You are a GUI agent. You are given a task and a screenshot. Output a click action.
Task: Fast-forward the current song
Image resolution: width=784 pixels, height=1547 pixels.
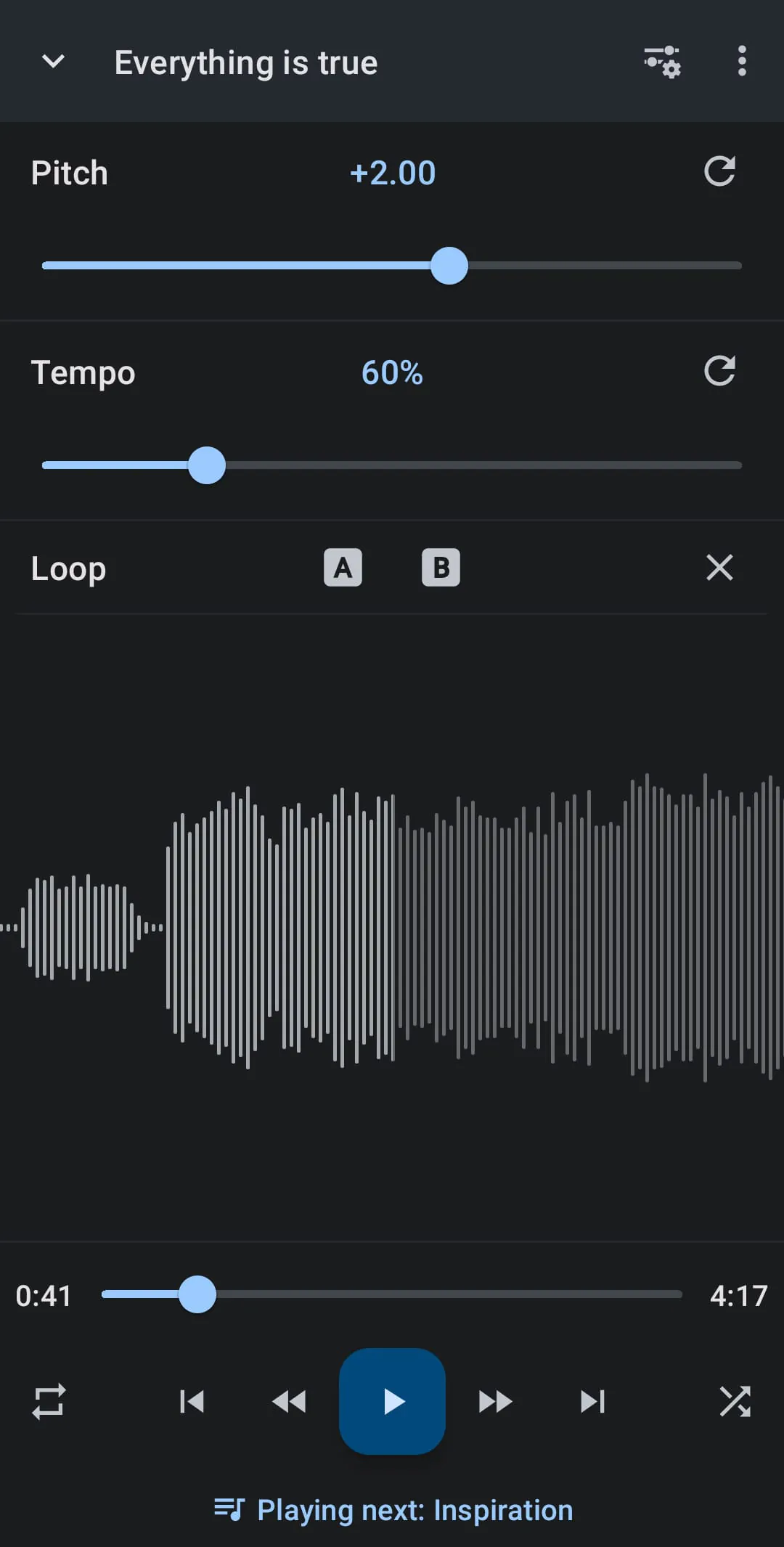[x=494, y=1402]
